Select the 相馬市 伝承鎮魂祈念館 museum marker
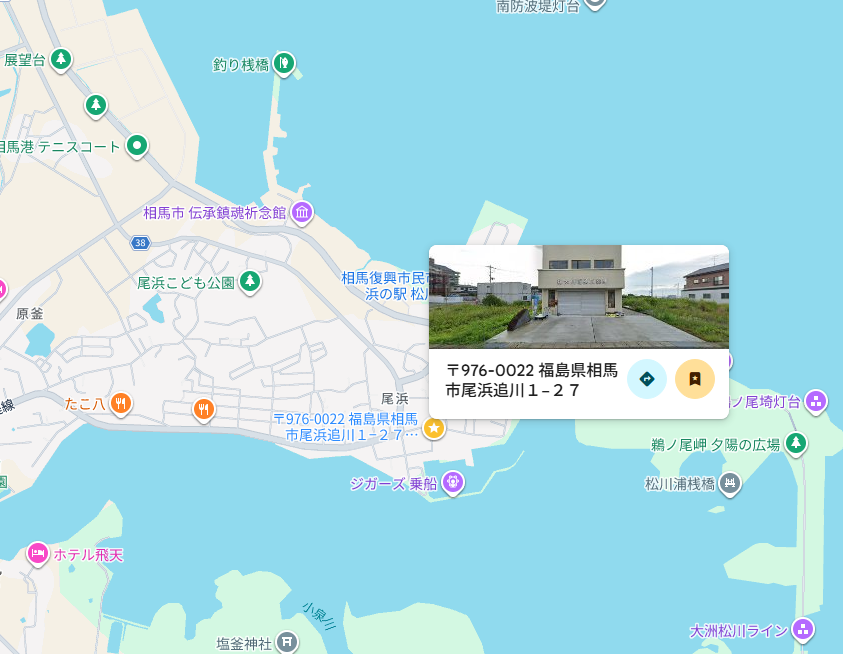This screenshot has width=843, height=654. pos(302,212)
